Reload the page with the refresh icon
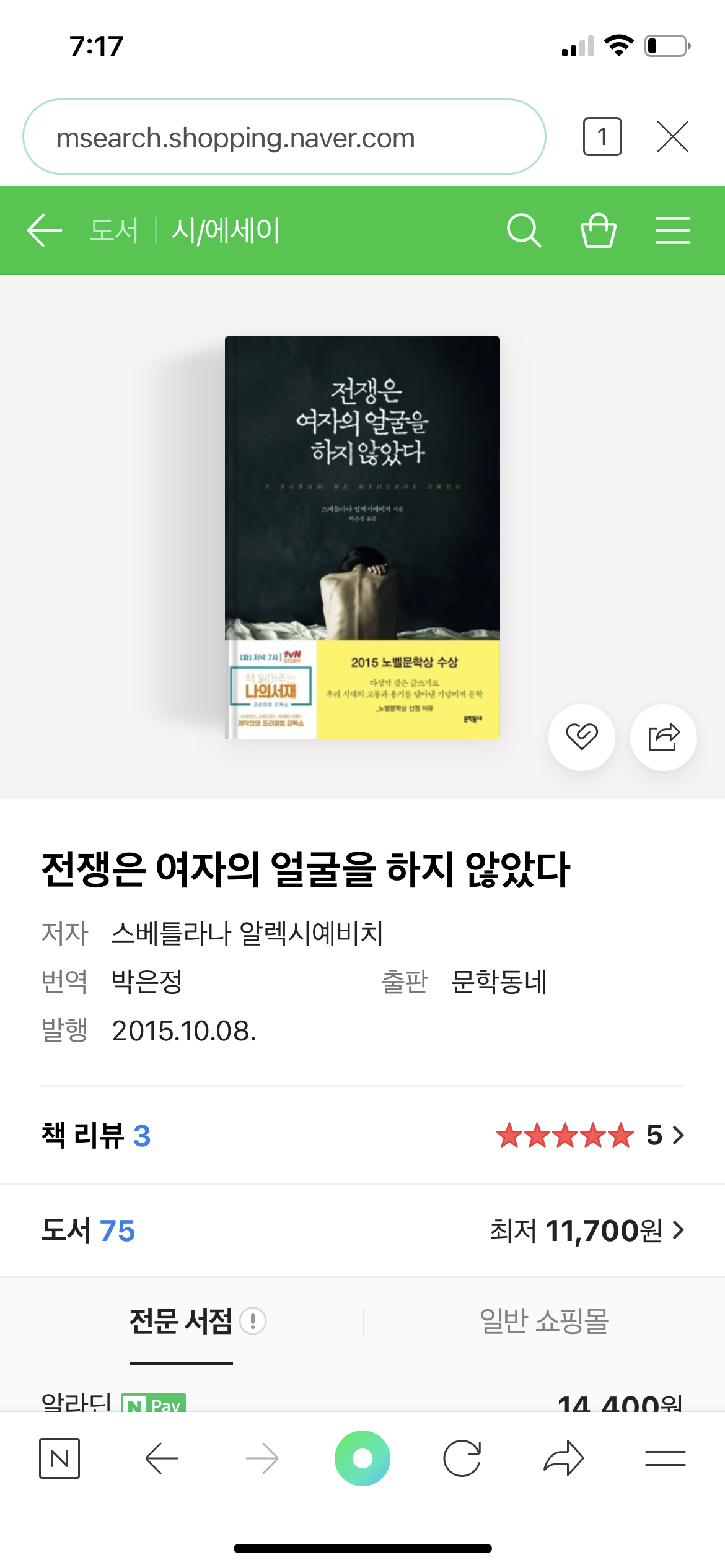 pyautogui.click(x=462, y=1458)
